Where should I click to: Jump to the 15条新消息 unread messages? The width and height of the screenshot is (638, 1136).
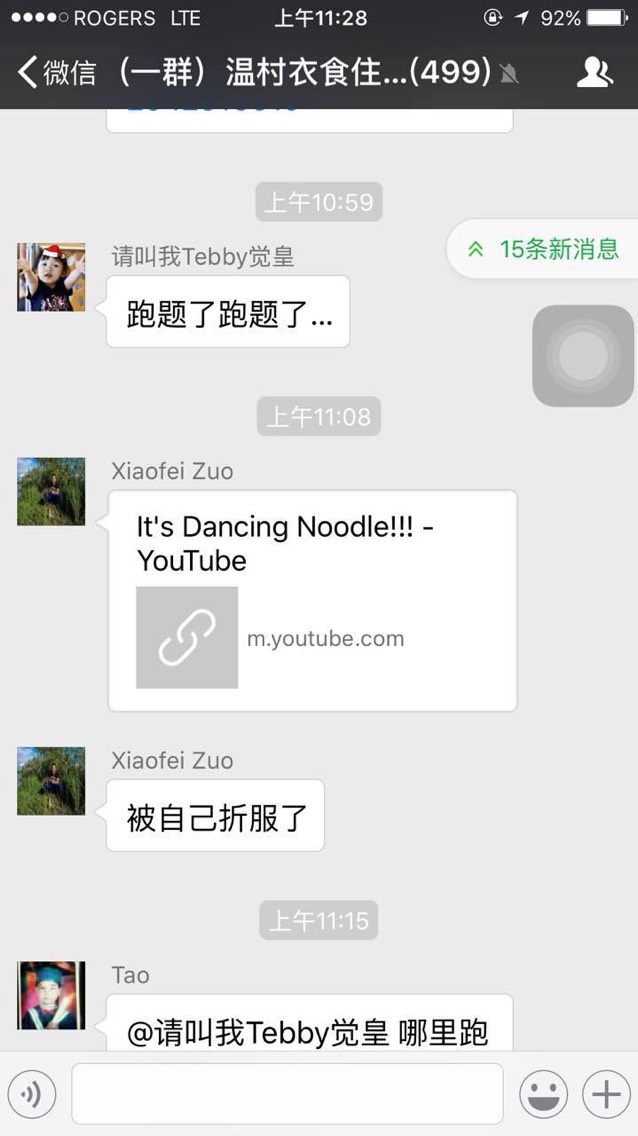(545, 249)
